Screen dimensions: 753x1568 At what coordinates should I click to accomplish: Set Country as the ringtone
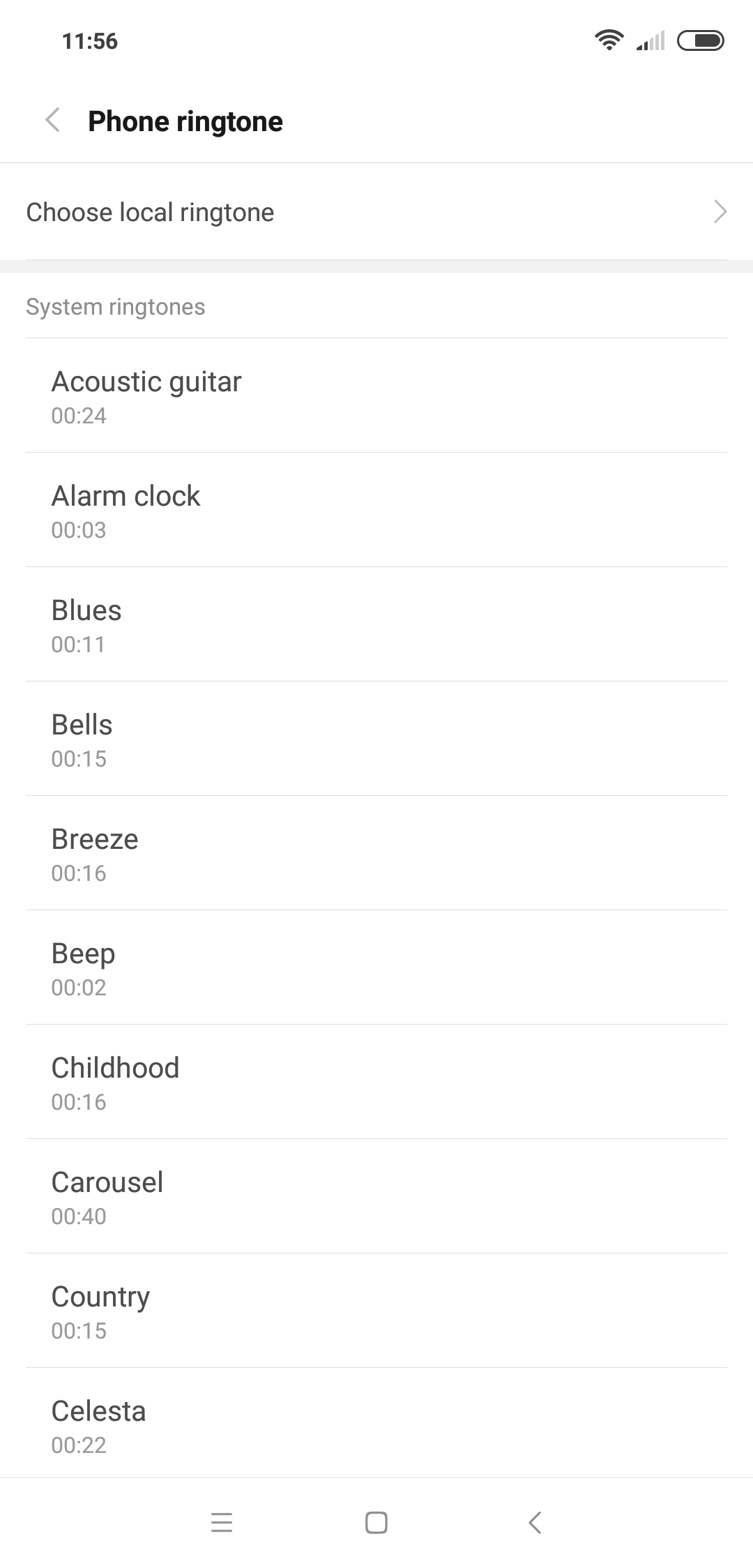(376, 1311)
